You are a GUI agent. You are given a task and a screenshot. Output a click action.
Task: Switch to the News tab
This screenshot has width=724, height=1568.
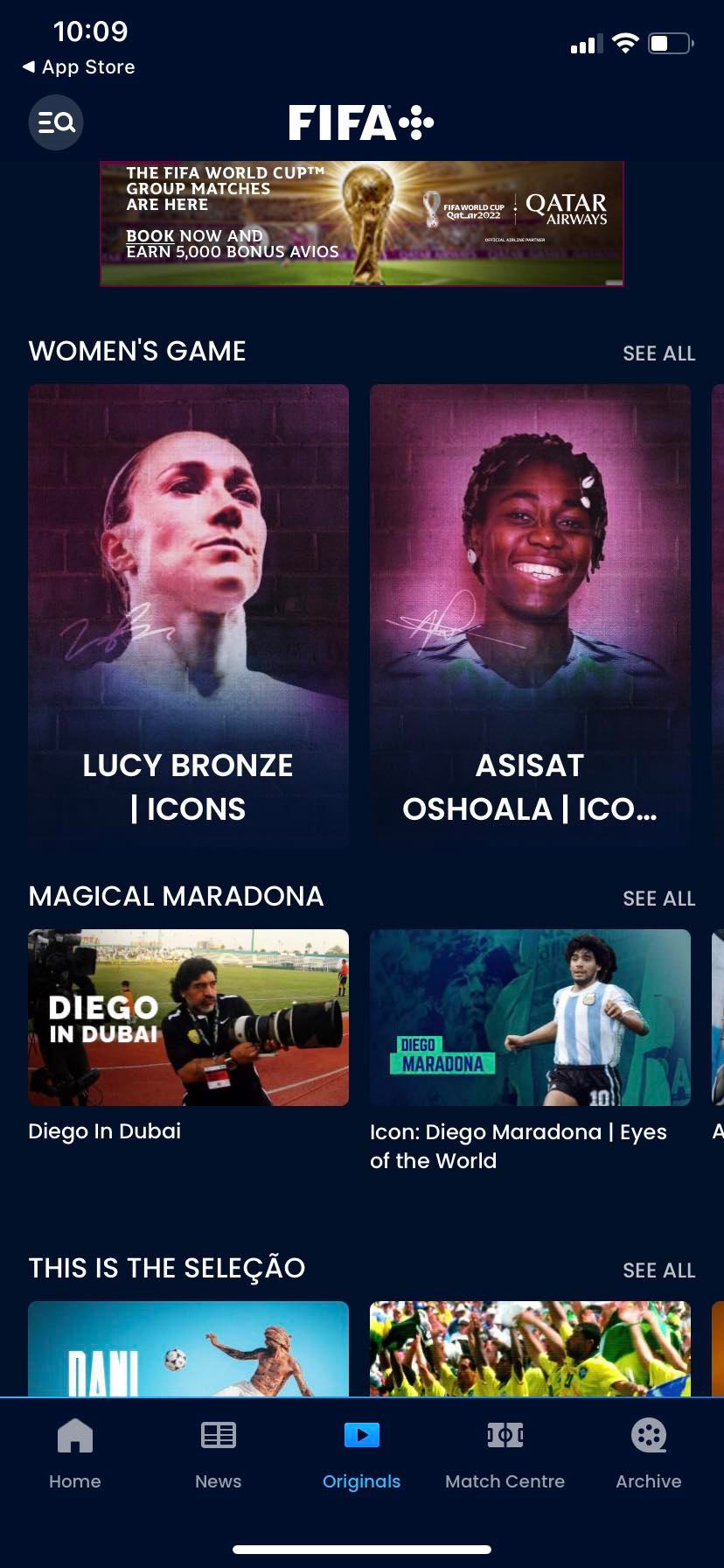[x=219, y=1452]
